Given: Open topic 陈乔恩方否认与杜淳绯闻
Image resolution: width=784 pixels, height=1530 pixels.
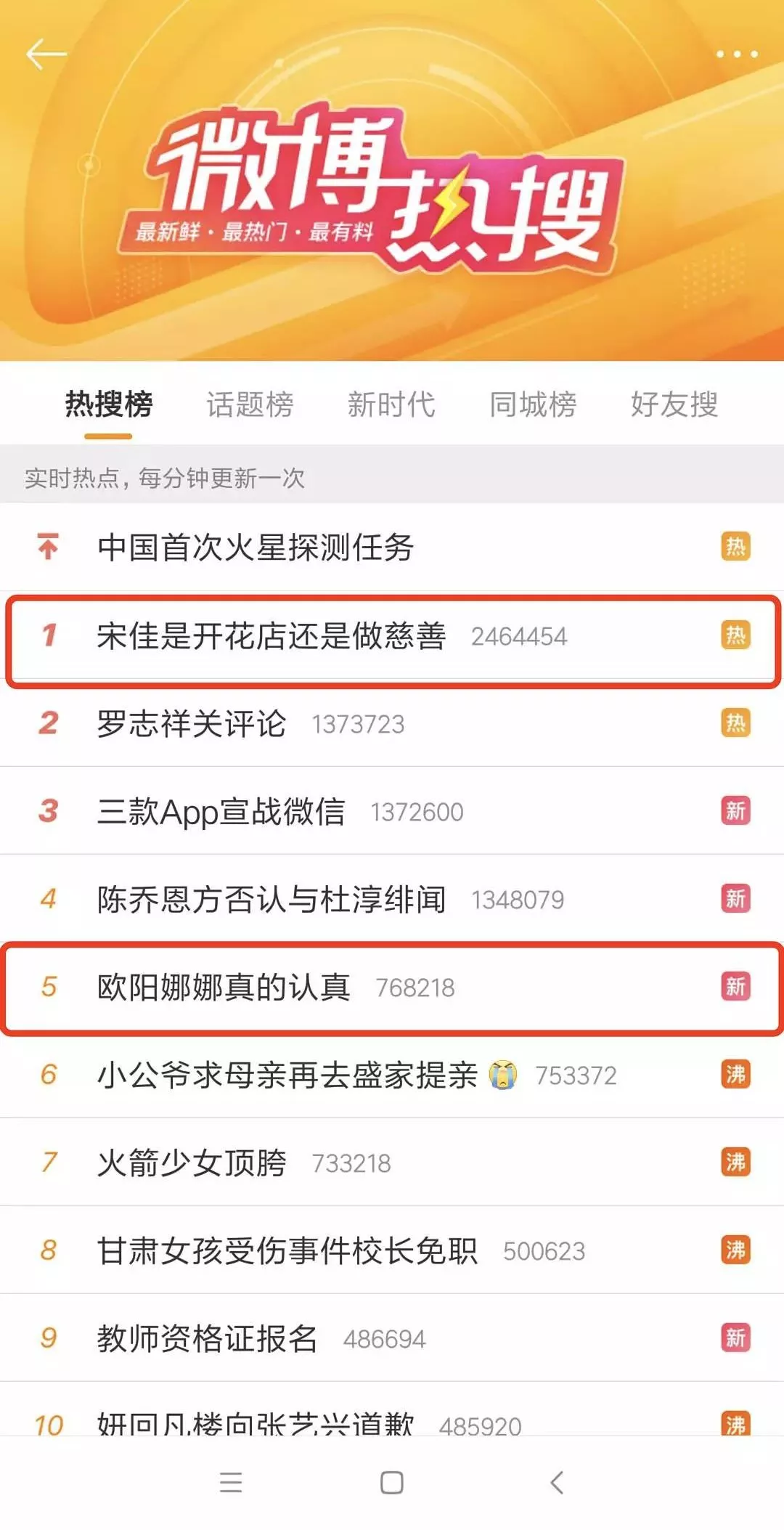Looking at the screenshot, I should click(x=271, y=900).
